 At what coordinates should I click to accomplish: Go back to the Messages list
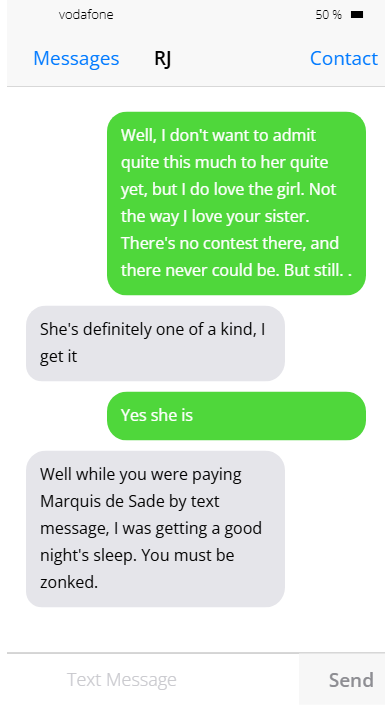[76, 58]
